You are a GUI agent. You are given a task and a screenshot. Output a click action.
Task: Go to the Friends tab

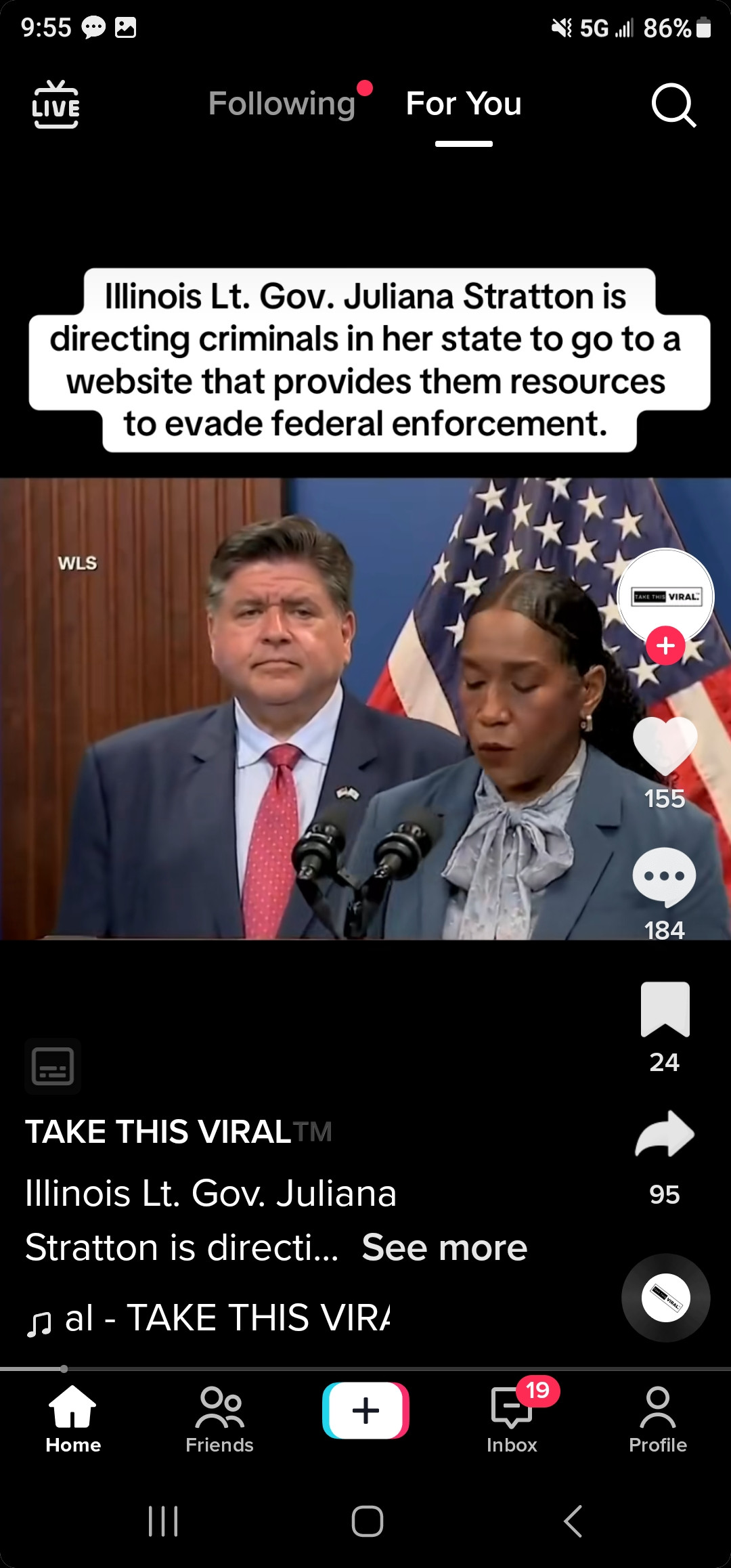pyautogui.click(x=219, y=1418)
